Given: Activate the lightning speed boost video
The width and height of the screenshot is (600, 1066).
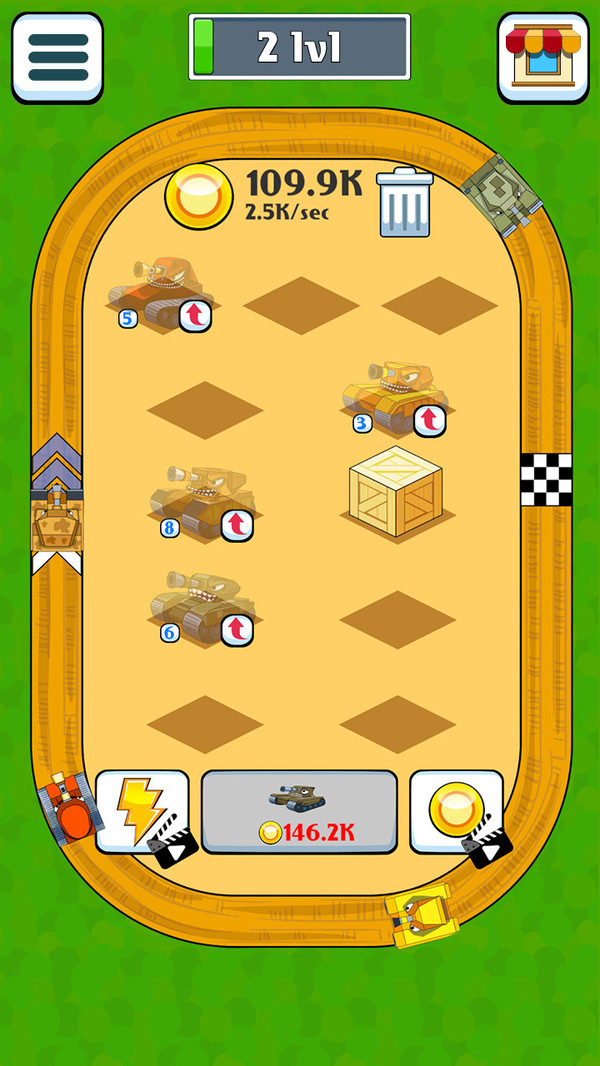Looking at the screenshot, I should pyautogui.click(x=142, y=810).
